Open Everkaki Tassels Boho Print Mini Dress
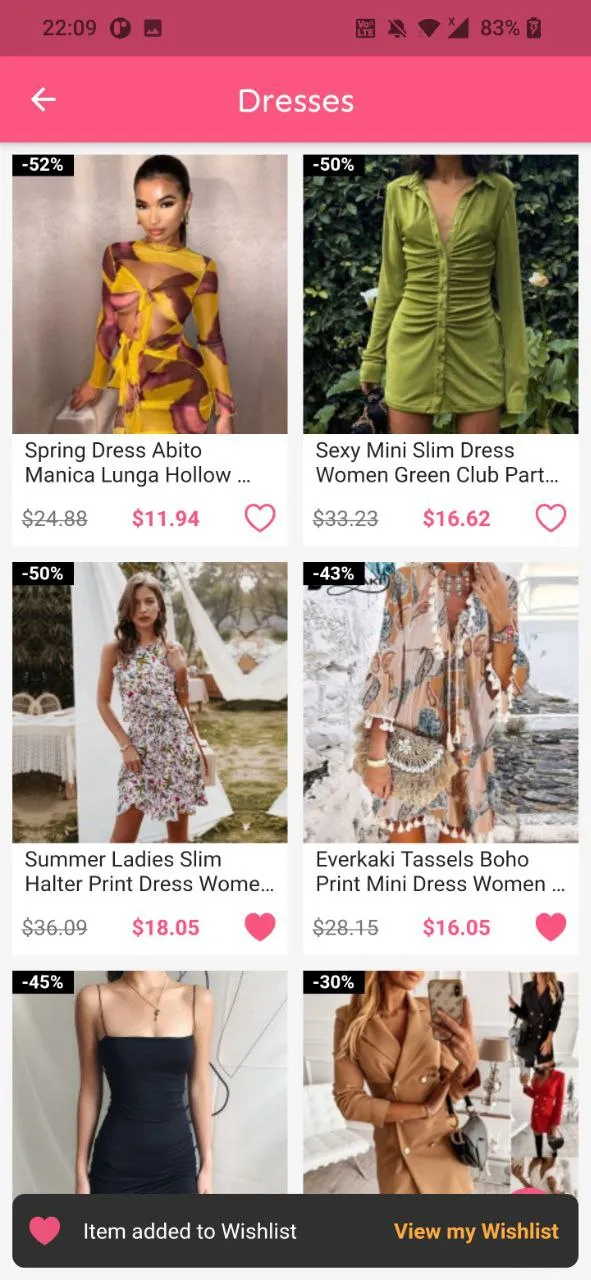The width and height of the screenshot is (591, 1280). pos(441,758)
